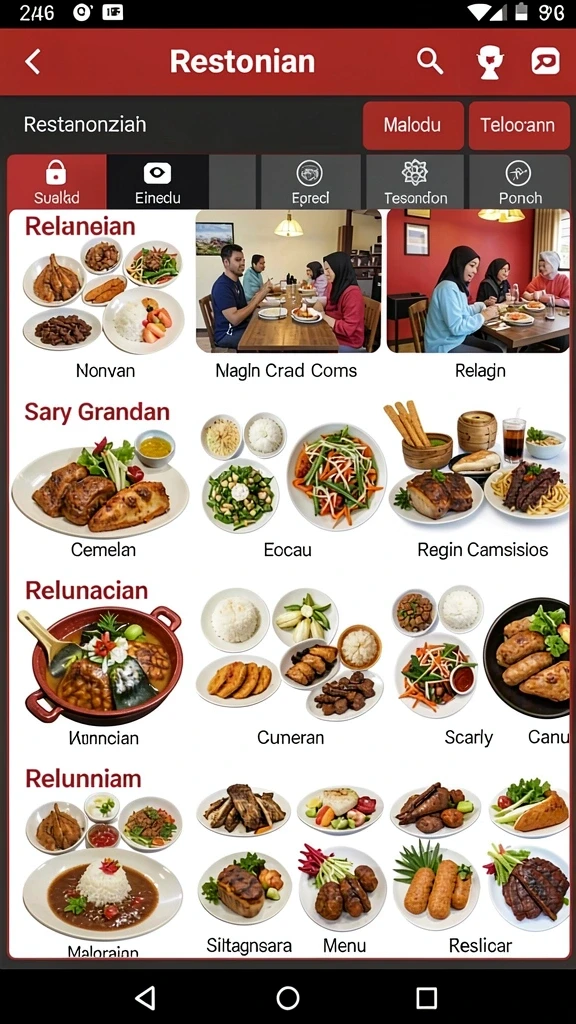This screenshot has height=1024, width=576.
Task: Open the search magnifier icon
Action: pyautogui.click(x=430, y=61)
